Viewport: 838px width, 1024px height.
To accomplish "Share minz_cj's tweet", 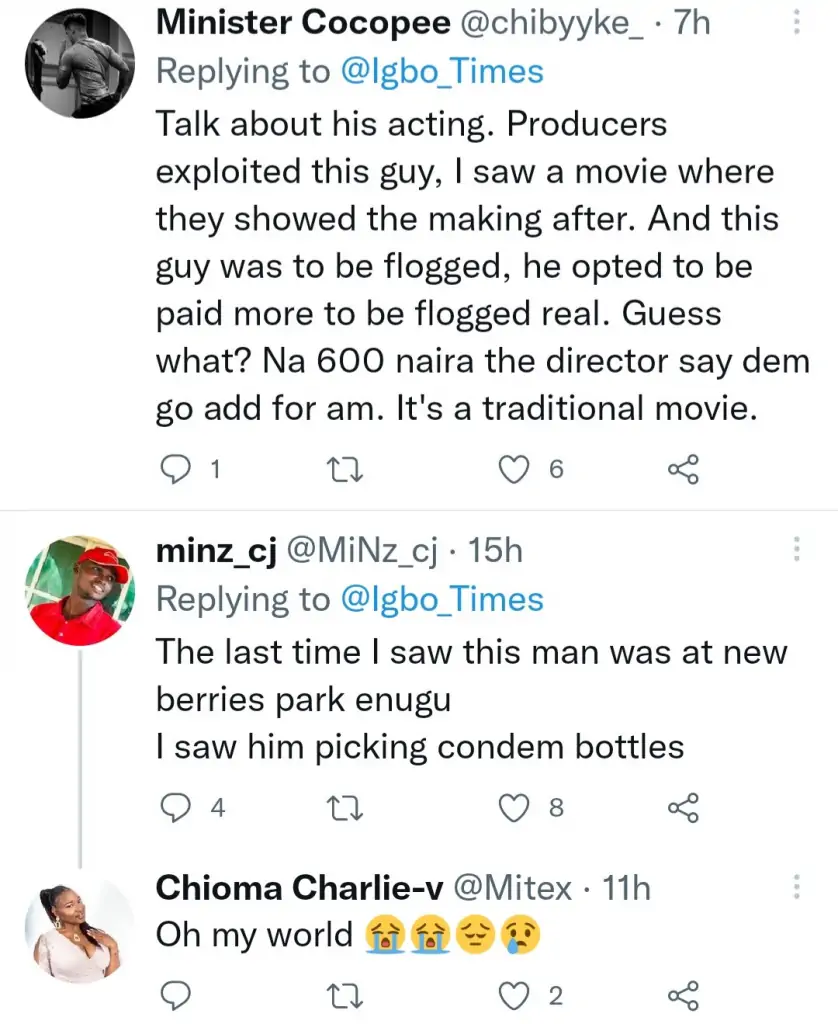I will tap(682, 807).
